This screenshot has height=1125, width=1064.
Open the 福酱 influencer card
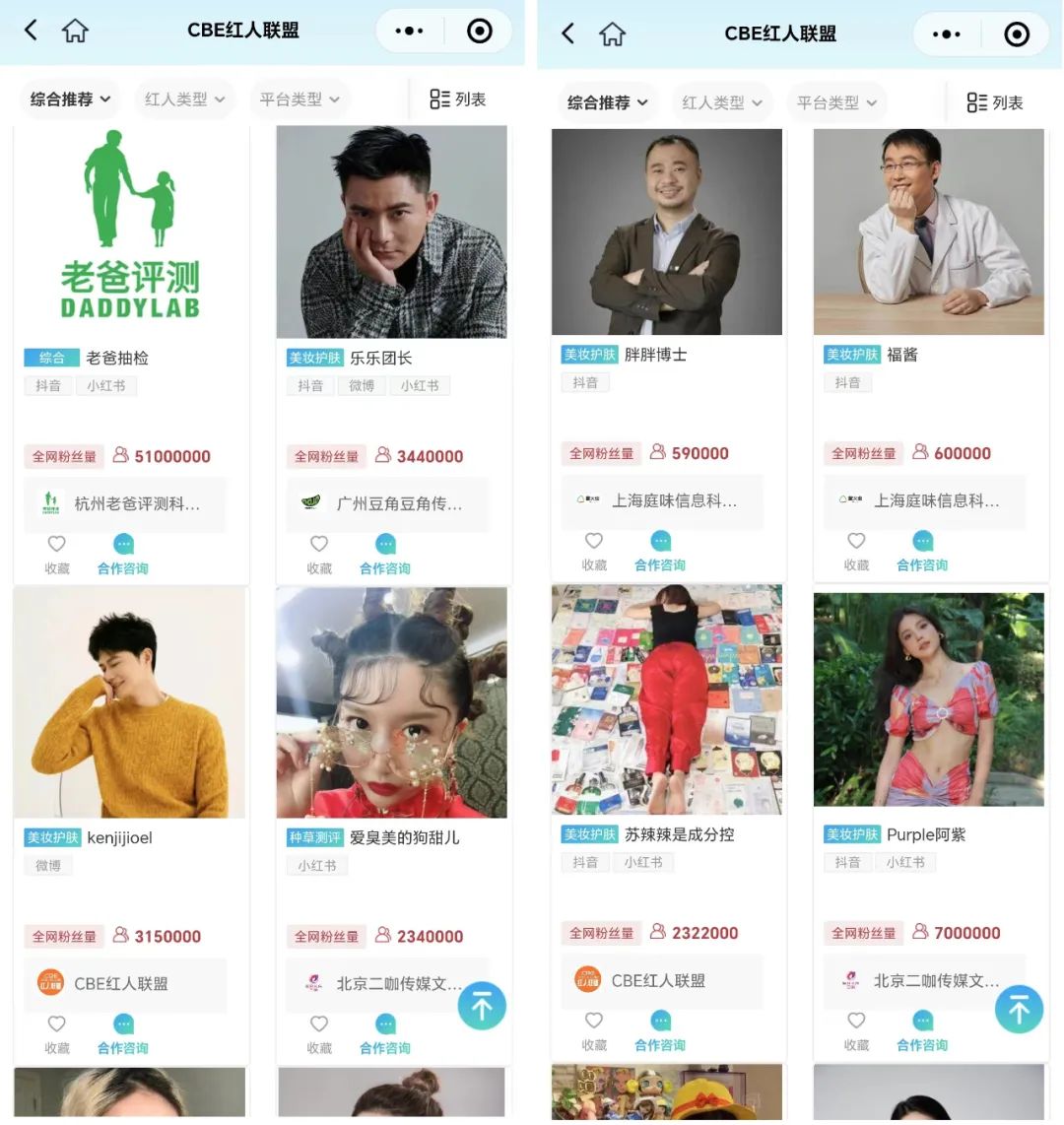(928, 232)
